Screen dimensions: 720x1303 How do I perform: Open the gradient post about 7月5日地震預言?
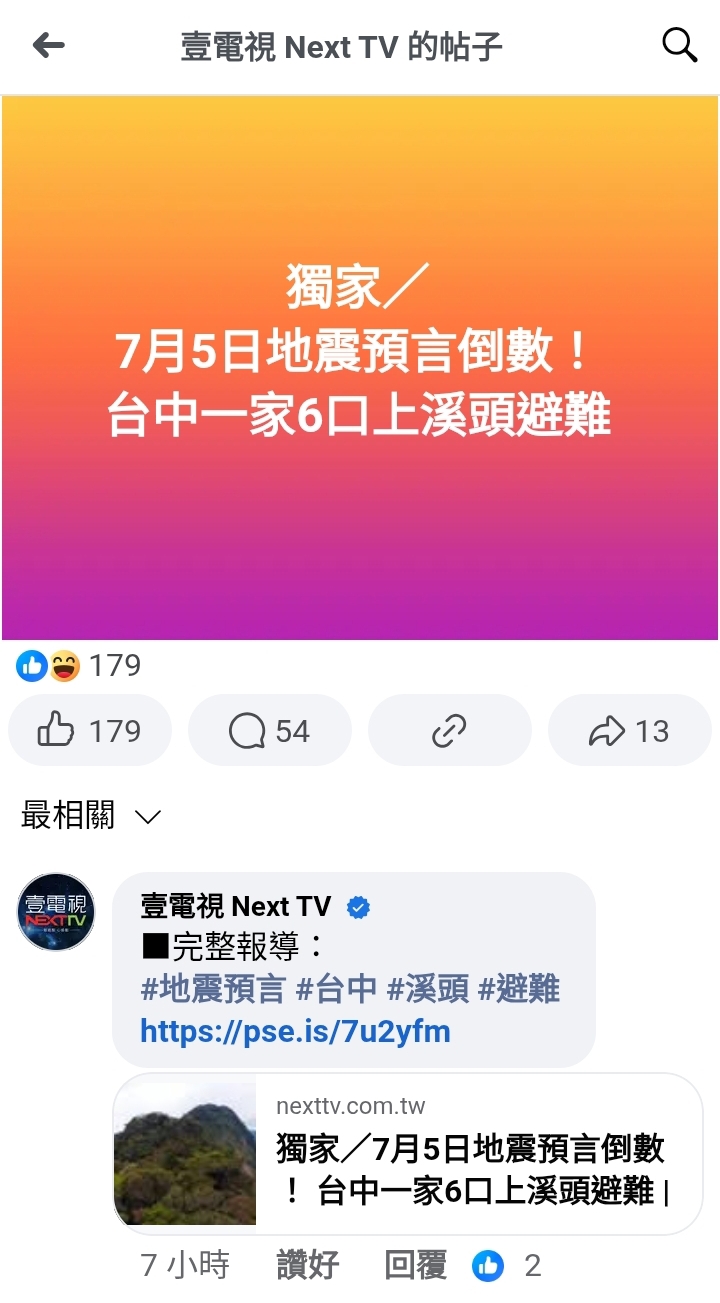[360, 368]
